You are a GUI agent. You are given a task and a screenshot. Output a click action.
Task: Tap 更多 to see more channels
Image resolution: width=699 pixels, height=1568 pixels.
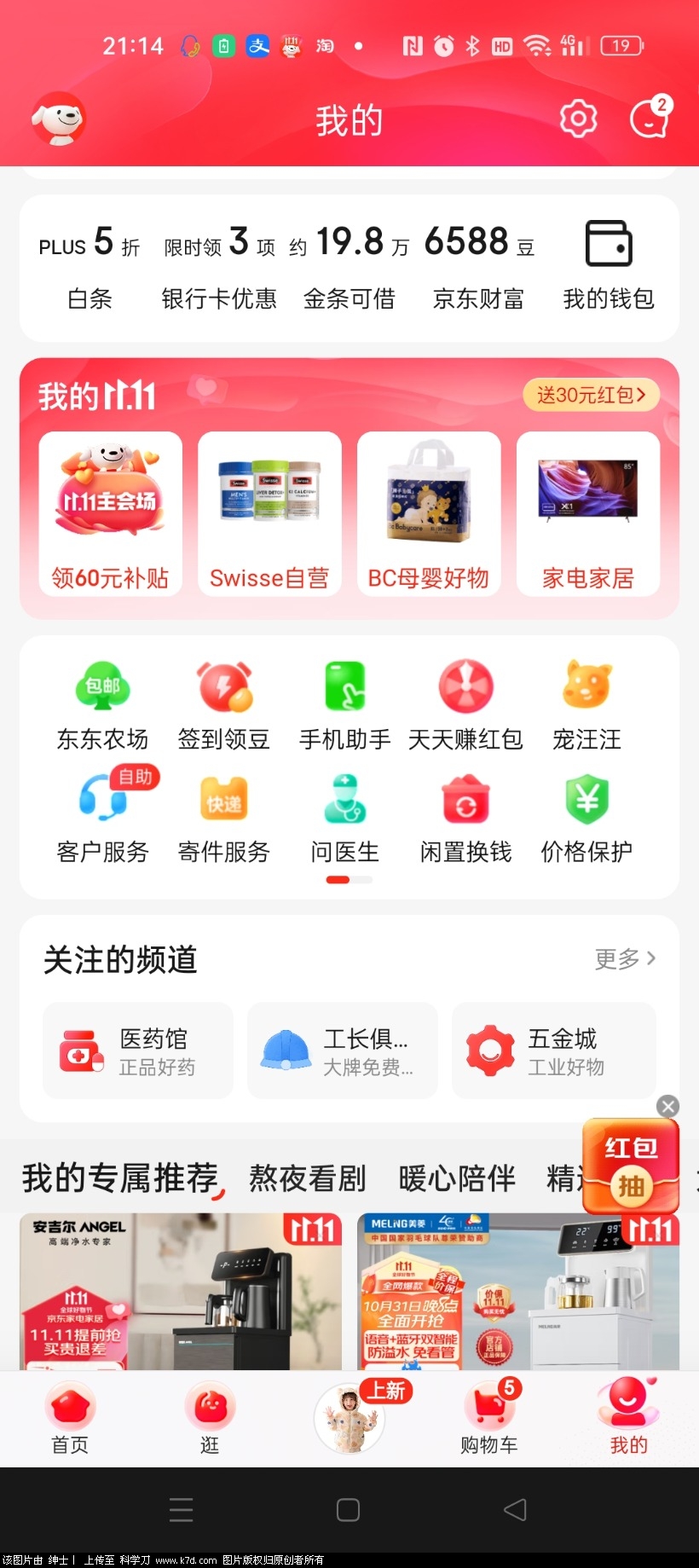tap(625, 959)
